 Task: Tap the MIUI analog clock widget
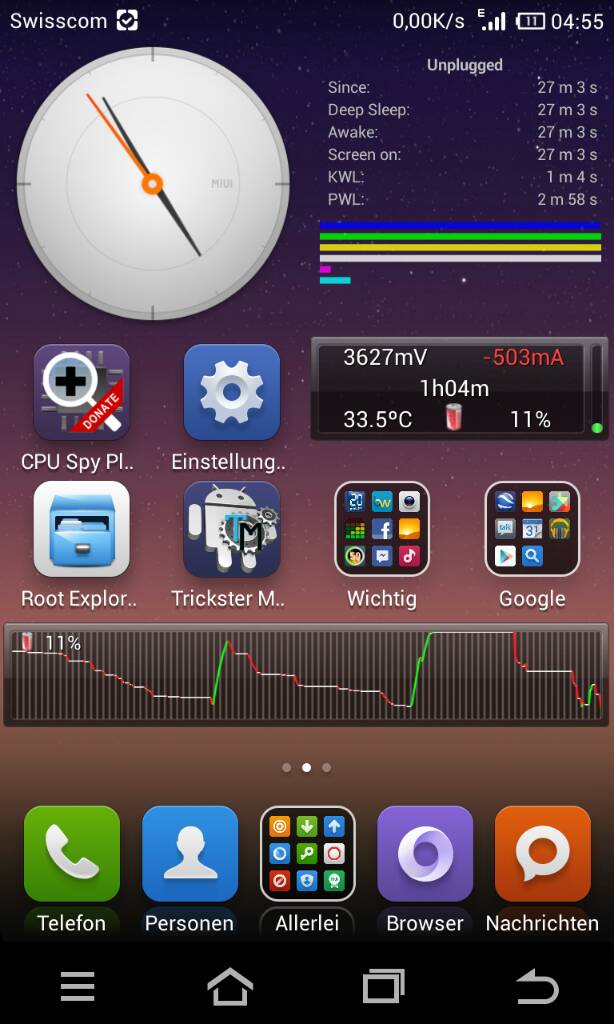[x=153, y=184]
